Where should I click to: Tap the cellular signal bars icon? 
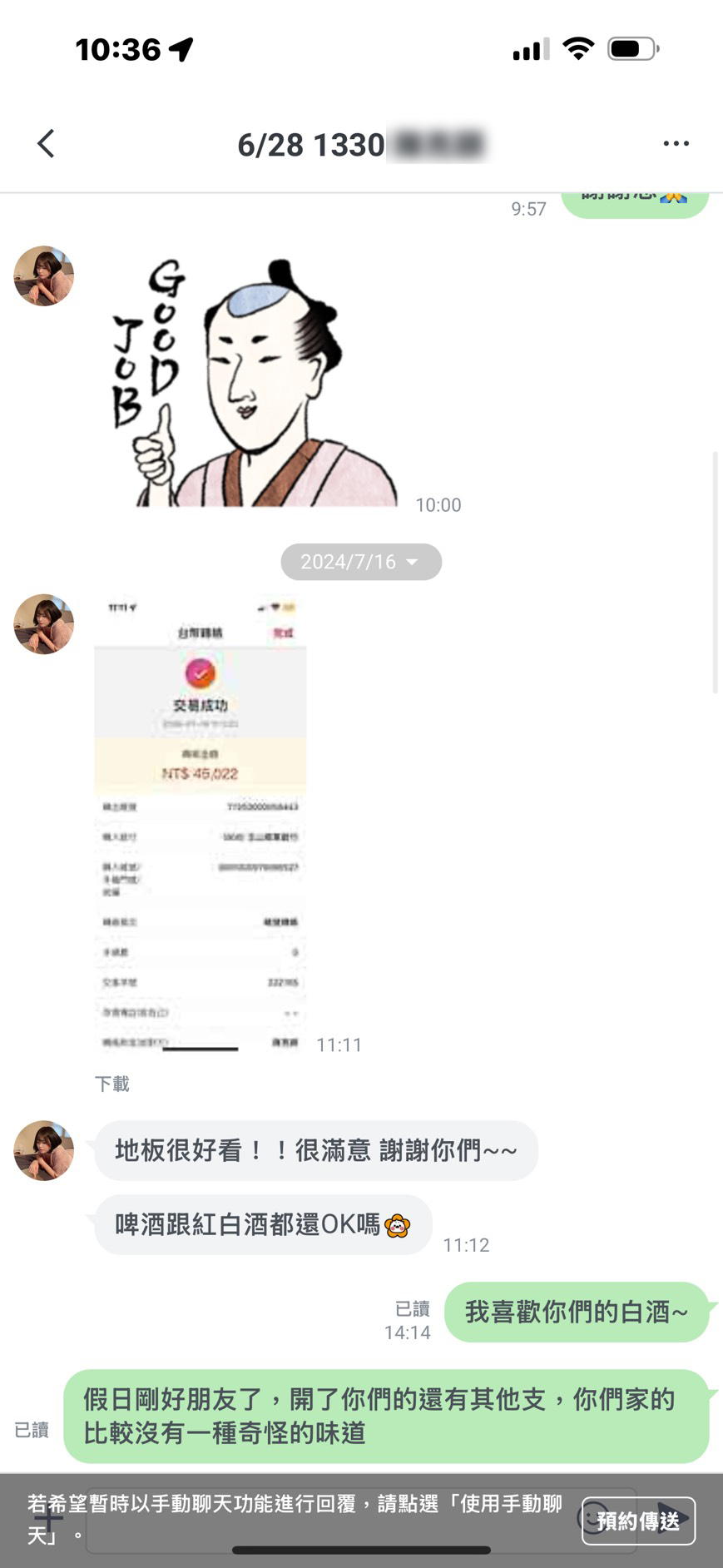pyautogui.click(x=530, y=50)
